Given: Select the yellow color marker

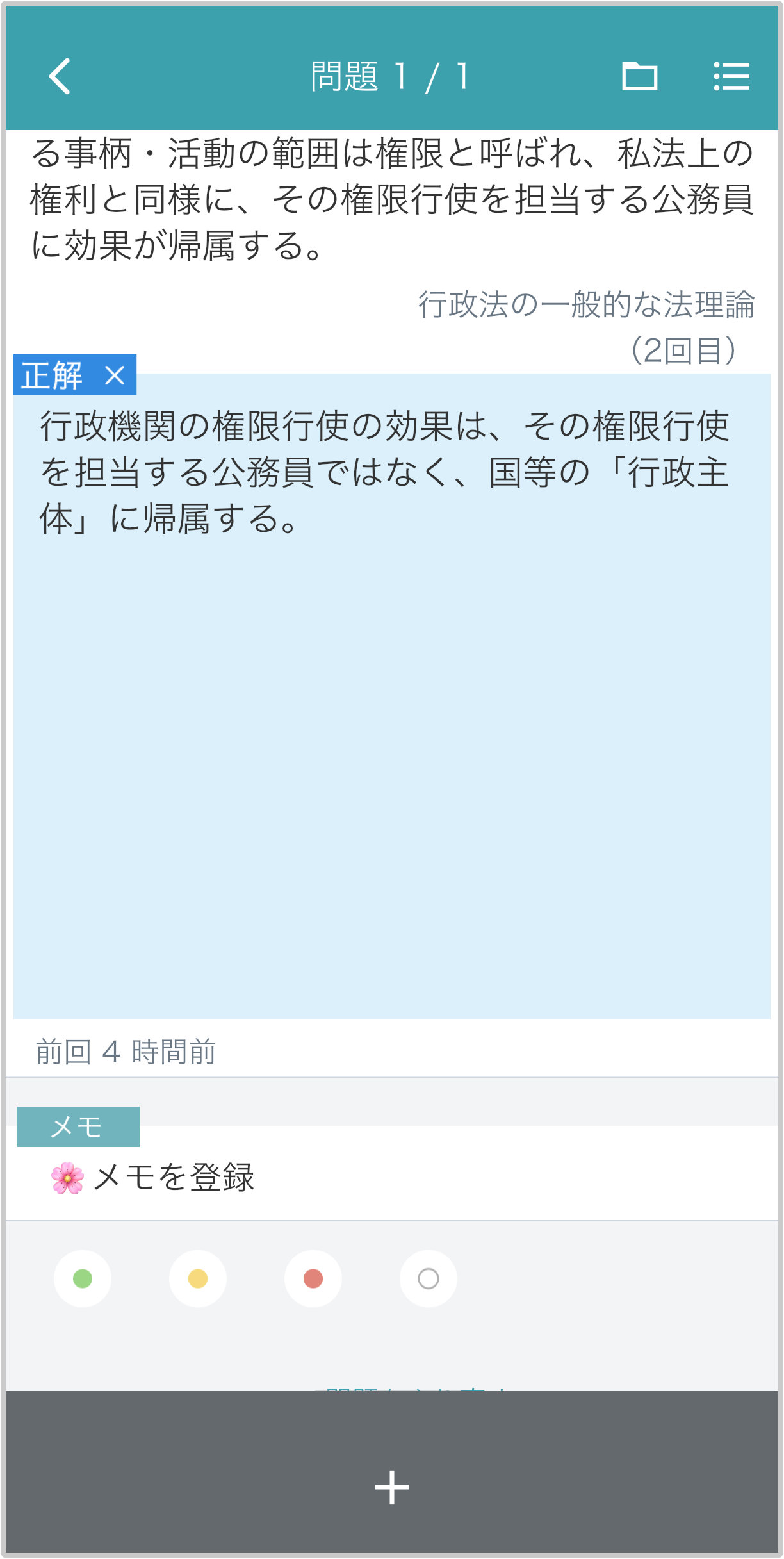Looking at the screenshot, I should [x=198, y=1278].
